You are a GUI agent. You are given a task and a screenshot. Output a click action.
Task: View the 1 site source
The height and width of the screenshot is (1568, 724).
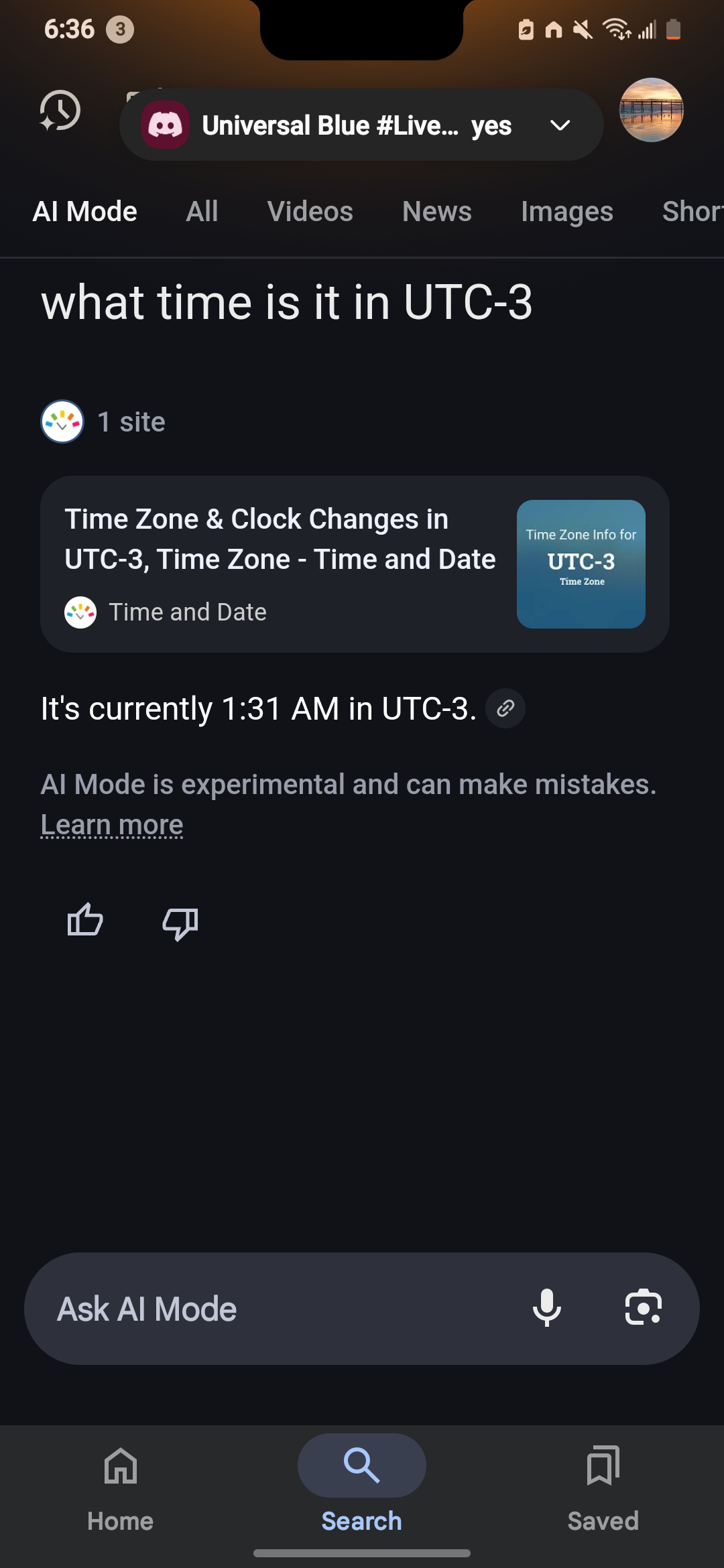coord(104,422)
